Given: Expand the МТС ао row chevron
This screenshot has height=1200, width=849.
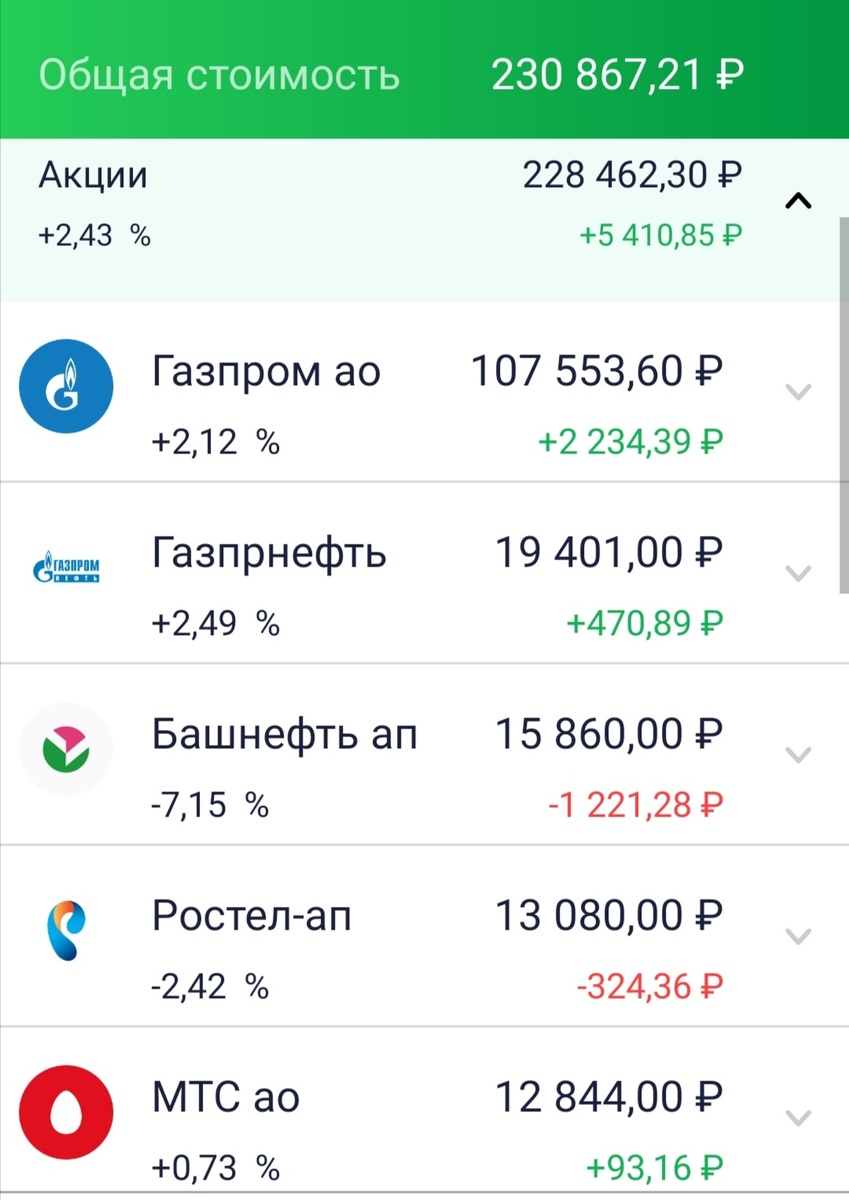Looking at the screenshot, I should tap(798, 1118).
